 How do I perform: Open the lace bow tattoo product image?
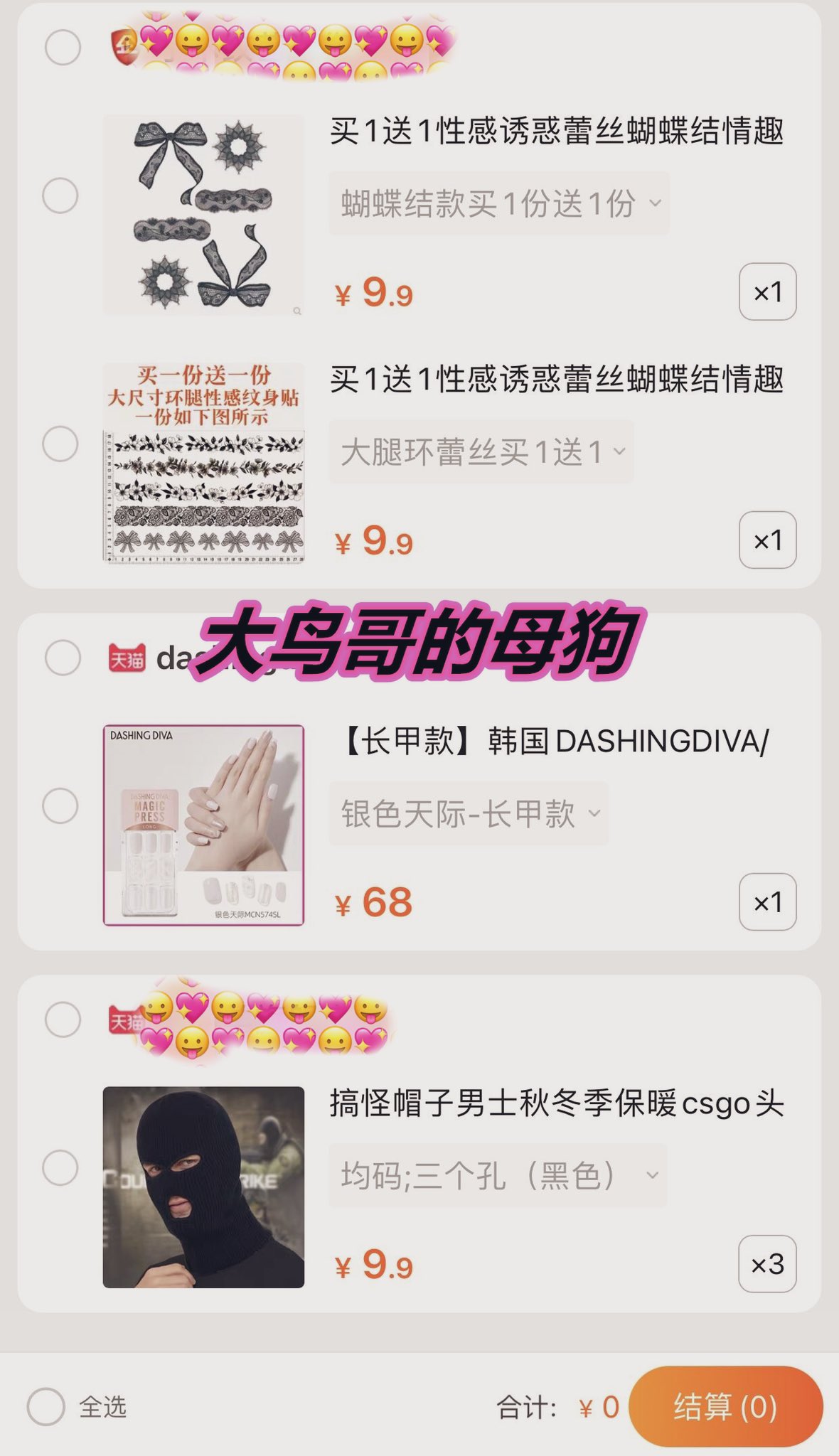tap(203, 215)
